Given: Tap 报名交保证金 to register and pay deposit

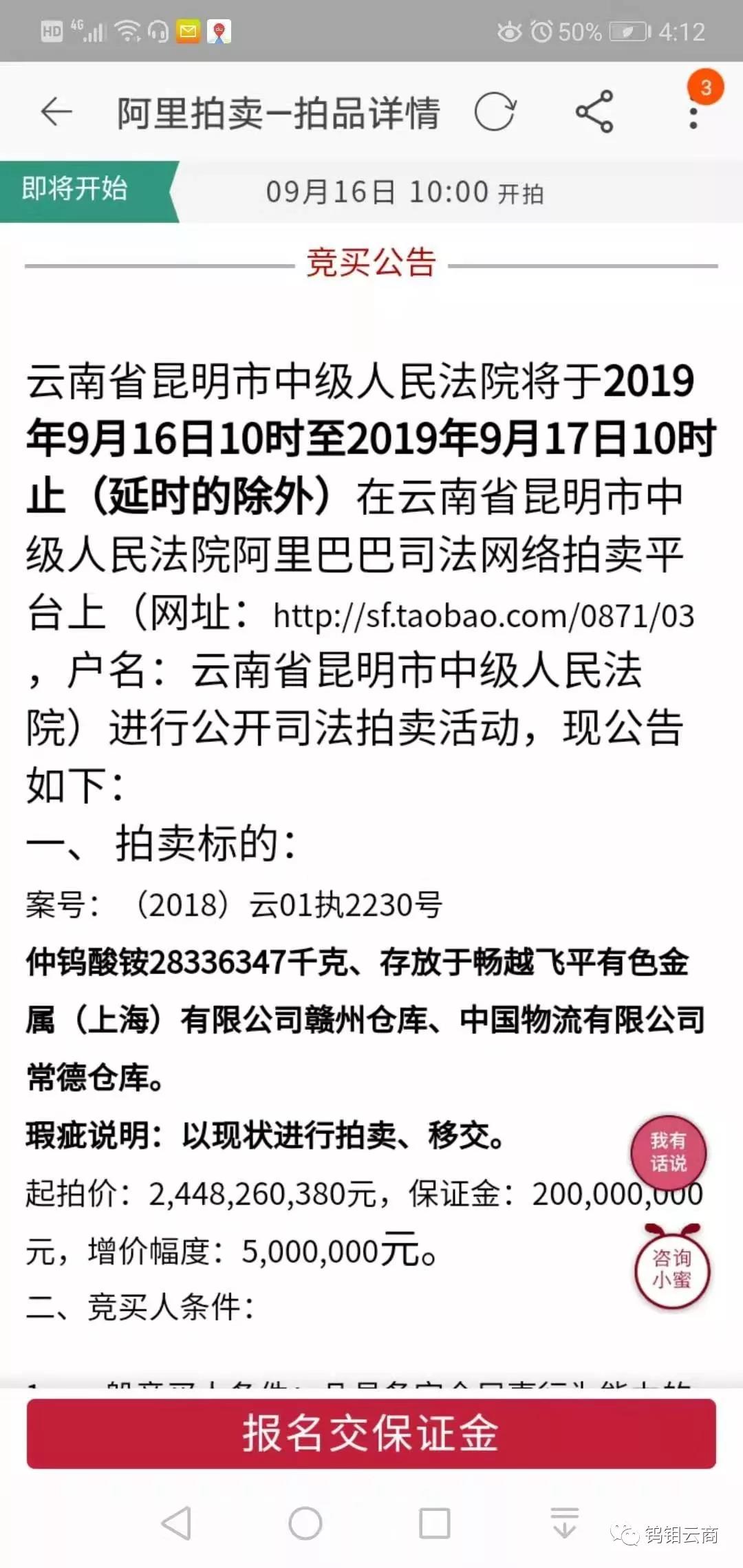Looking at the screenshot, I should (371, 1434).
